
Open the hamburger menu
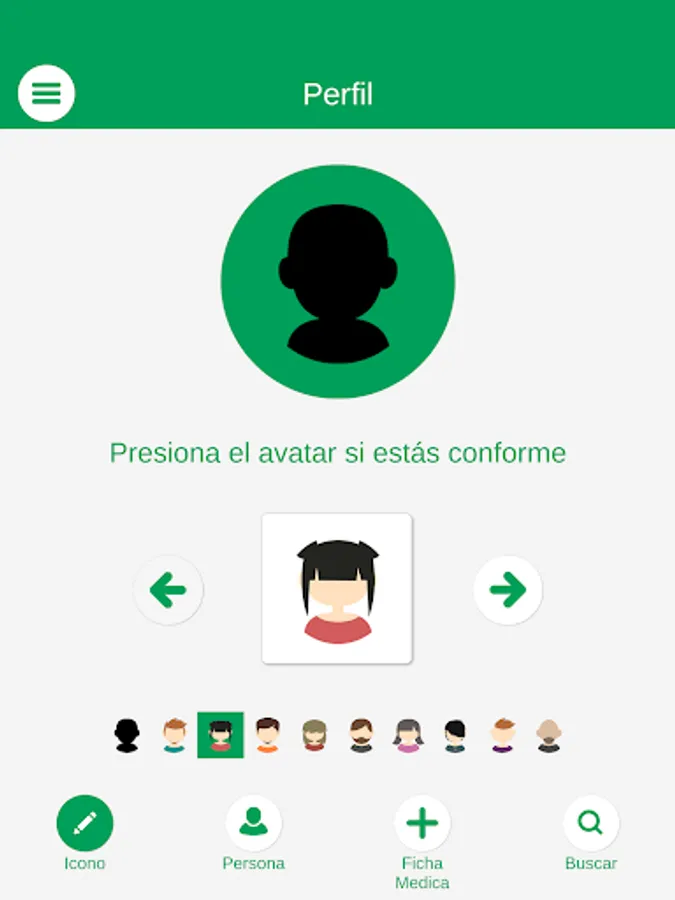(46, 93)
